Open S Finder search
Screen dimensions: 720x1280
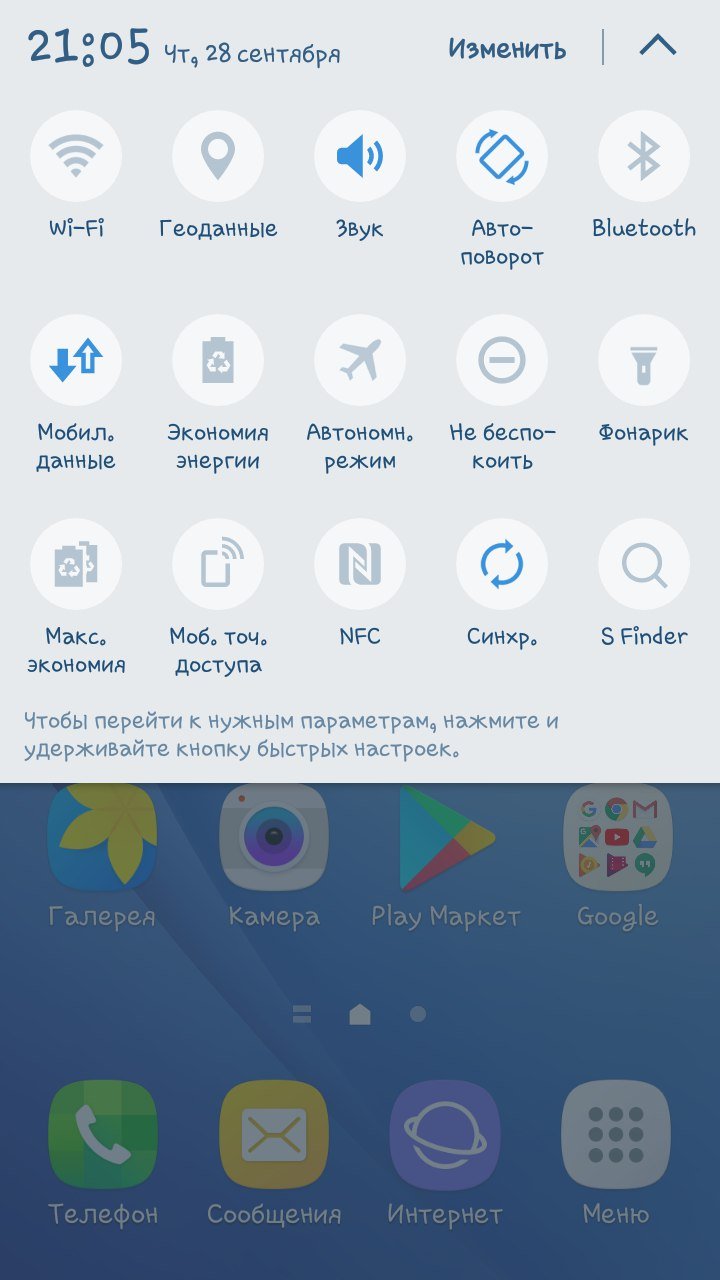[644, 565]
